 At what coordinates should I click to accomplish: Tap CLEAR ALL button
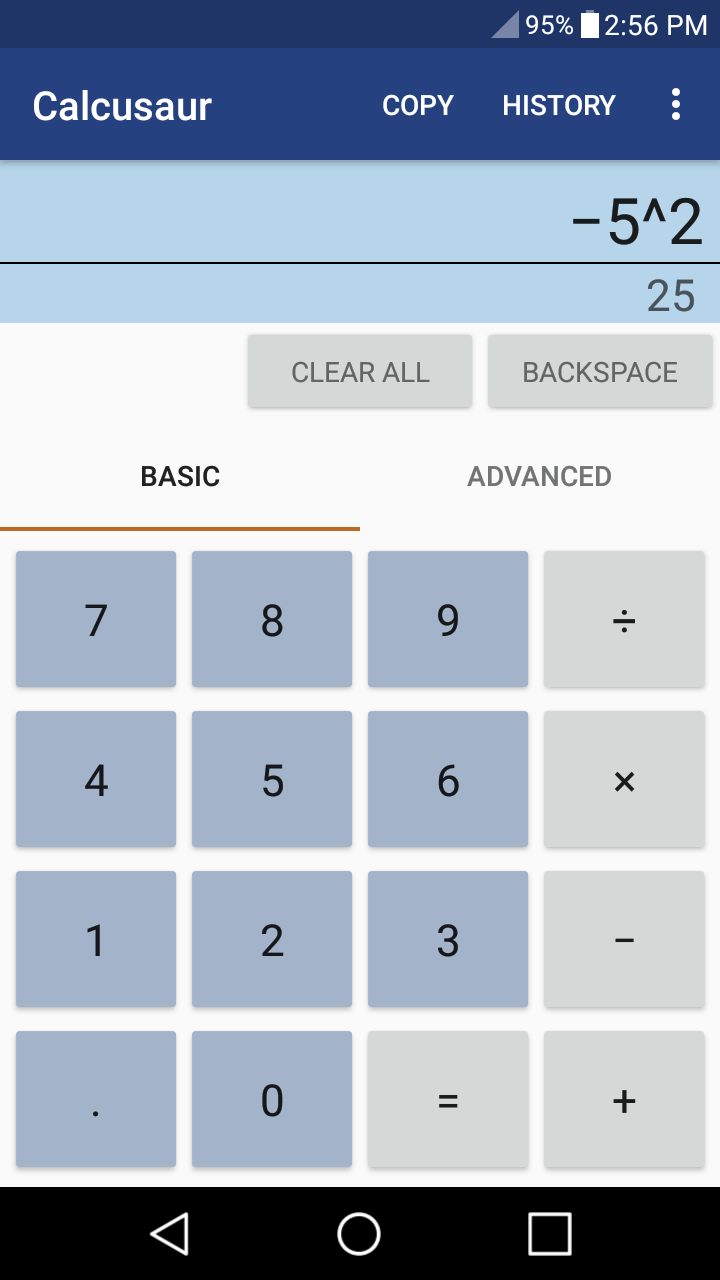pyautogui.click(x=360, y=372)
